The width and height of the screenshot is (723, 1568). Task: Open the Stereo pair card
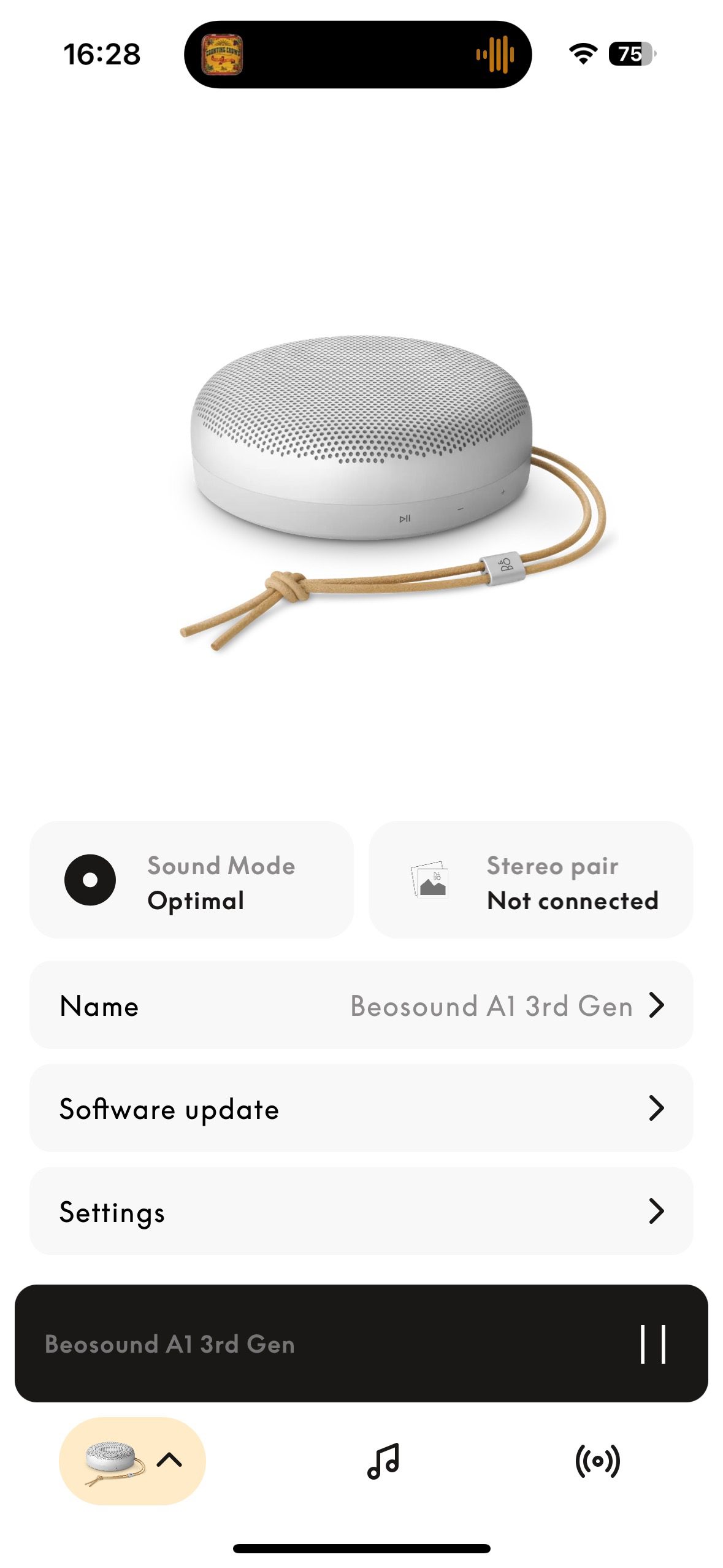[530, 879]
